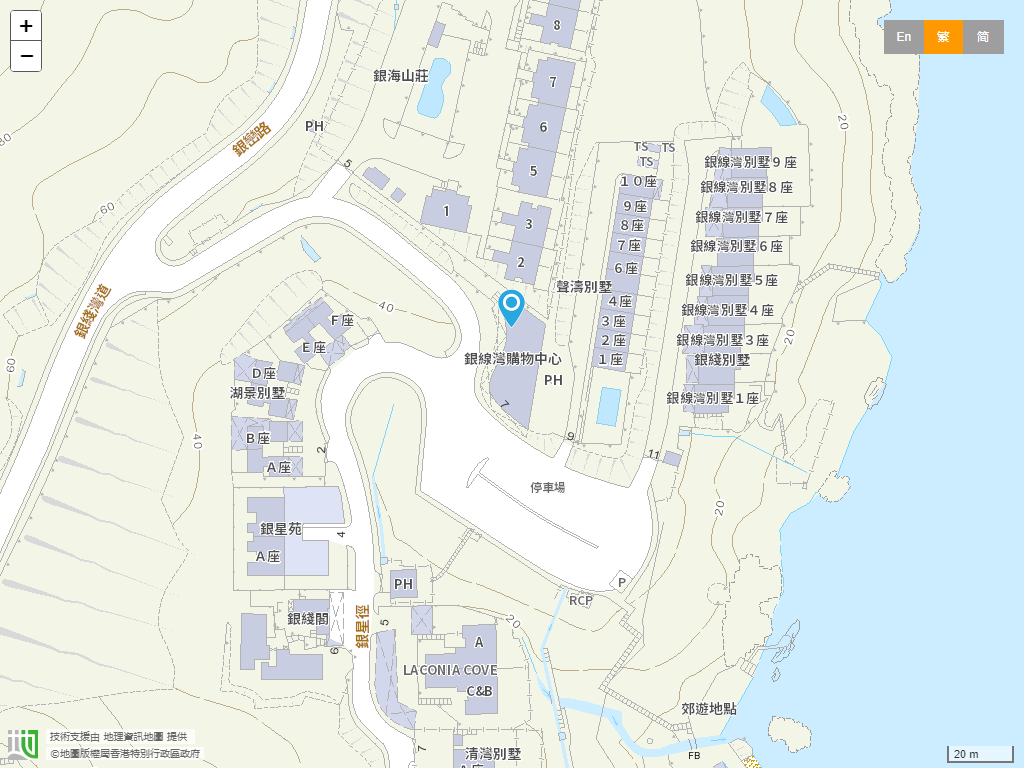Image resolution: width=1024 pixels, height=768 pixels.
Task: Zoom out of the map
Action: tap(26, 56)
